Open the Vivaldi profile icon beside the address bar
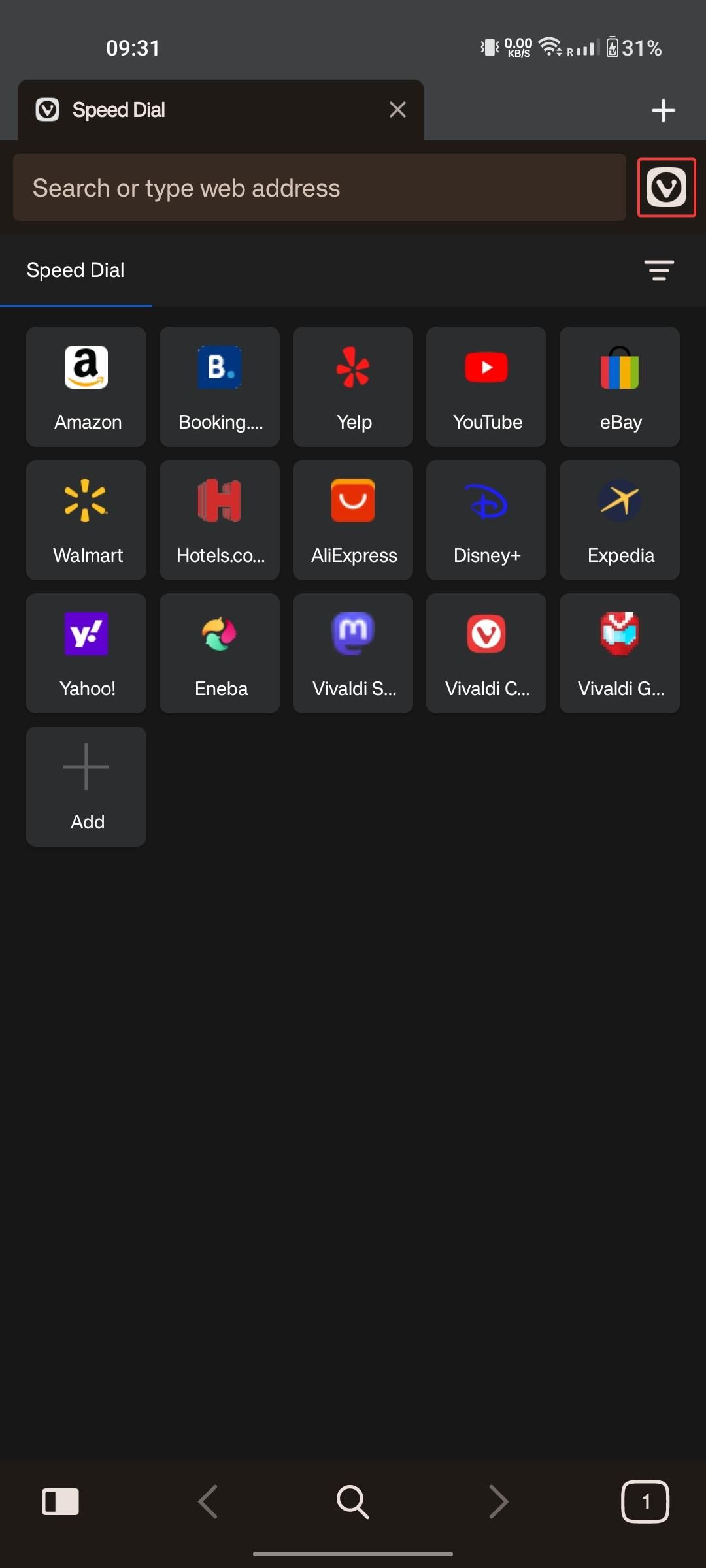 point(666,188)
